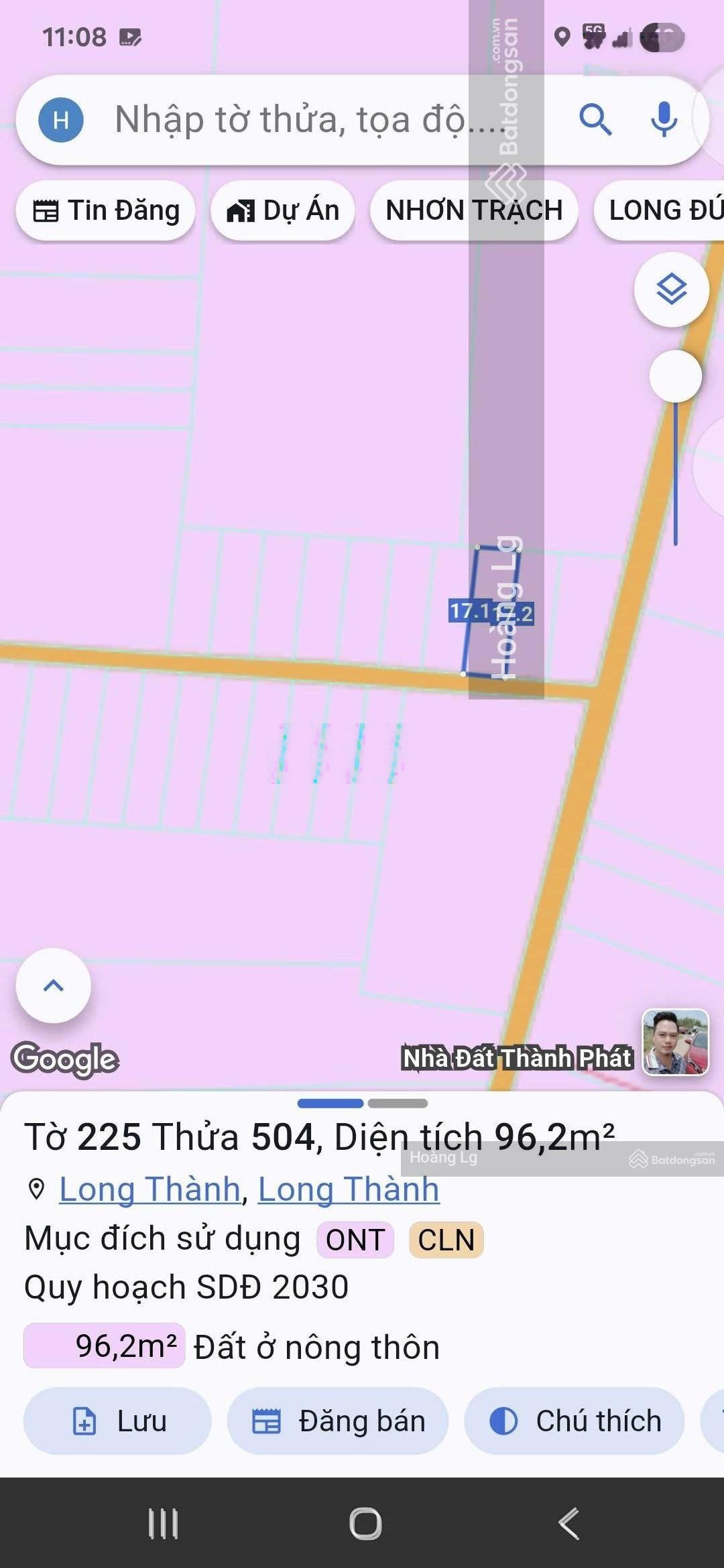Open the second Long Thành location link
724x1568 pixels.
pyautogui.click(x=349, y=1190)
